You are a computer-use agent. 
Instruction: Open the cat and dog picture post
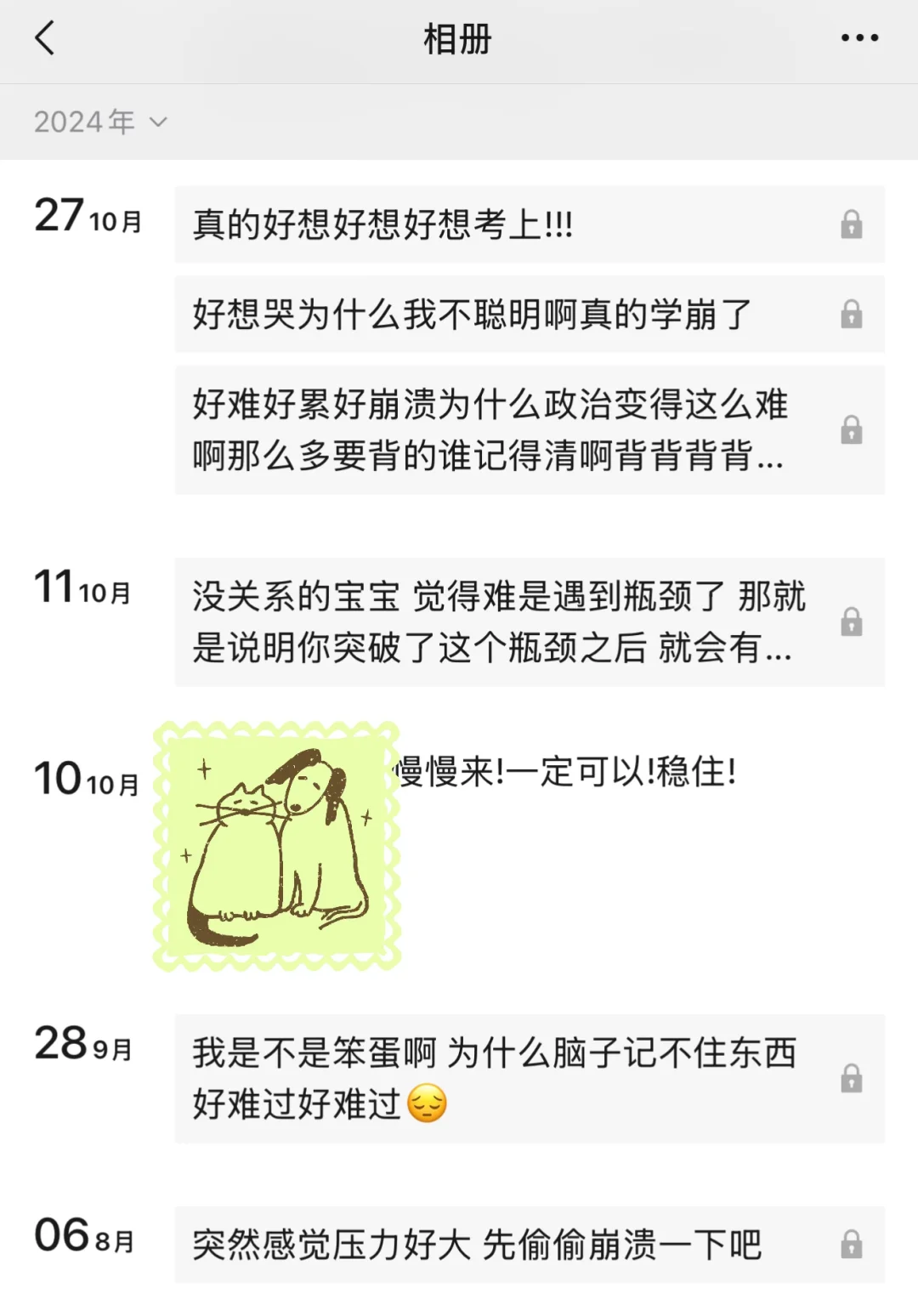[x=277, y=847]
